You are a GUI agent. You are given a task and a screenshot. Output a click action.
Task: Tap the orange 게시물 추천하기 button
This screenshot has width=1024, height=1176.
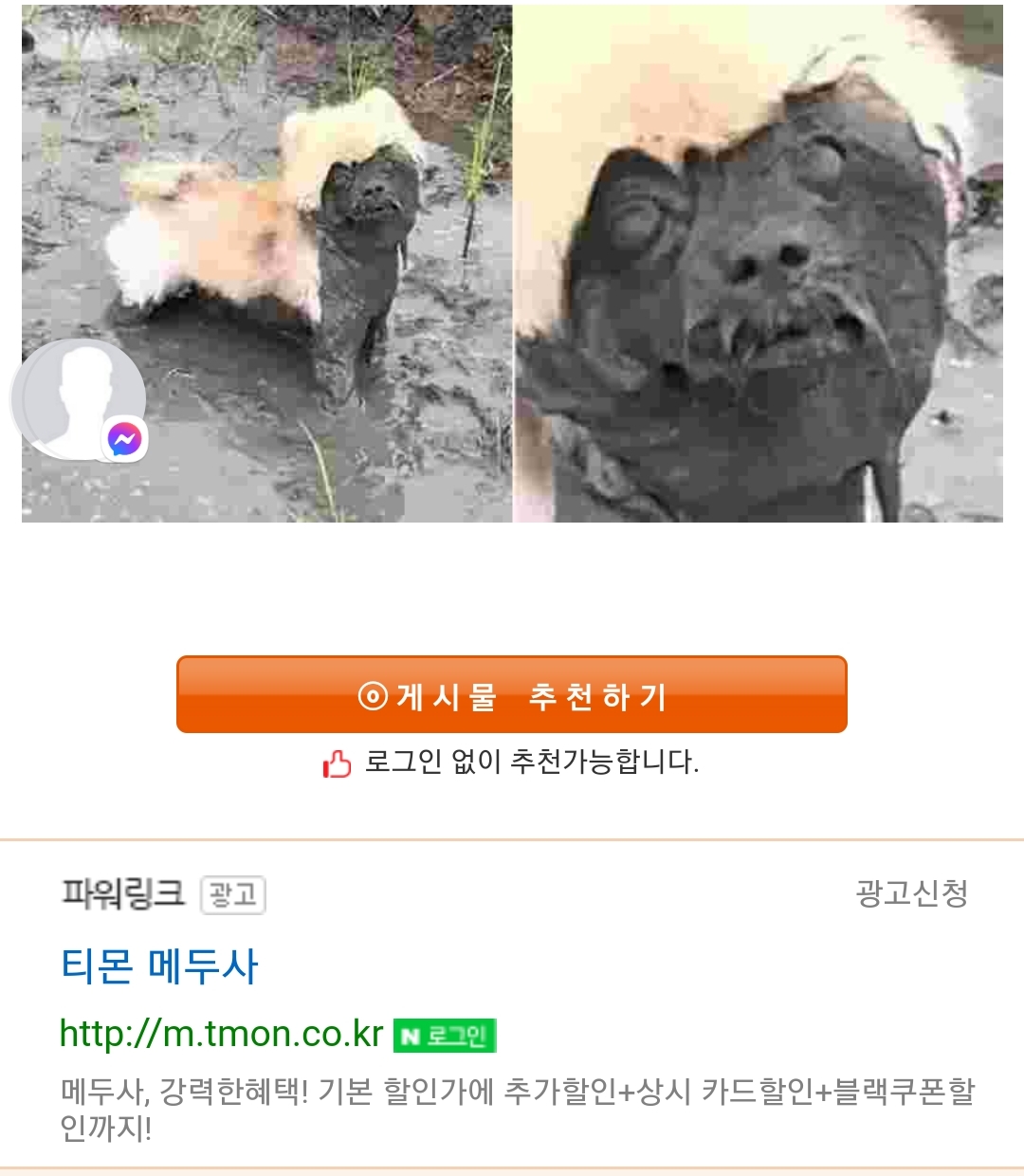[x=511, y=695]
